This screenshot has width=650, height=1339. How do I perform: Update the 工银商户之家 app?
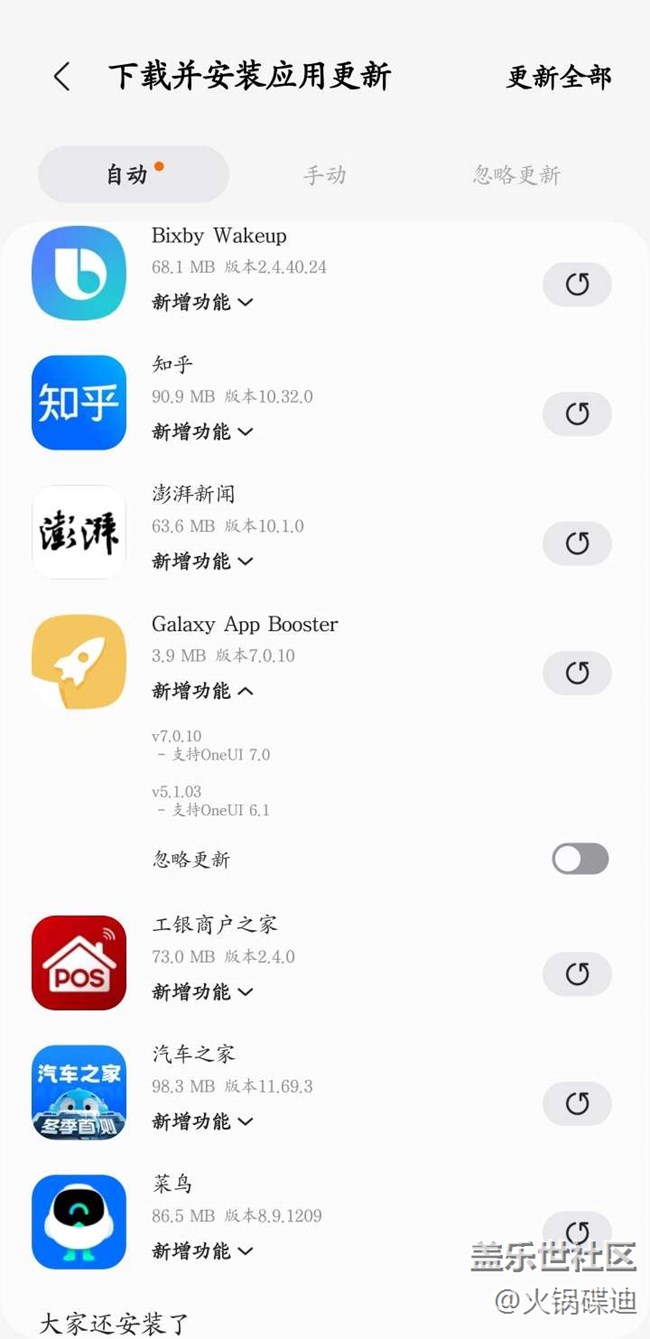(x=577, y=974)
